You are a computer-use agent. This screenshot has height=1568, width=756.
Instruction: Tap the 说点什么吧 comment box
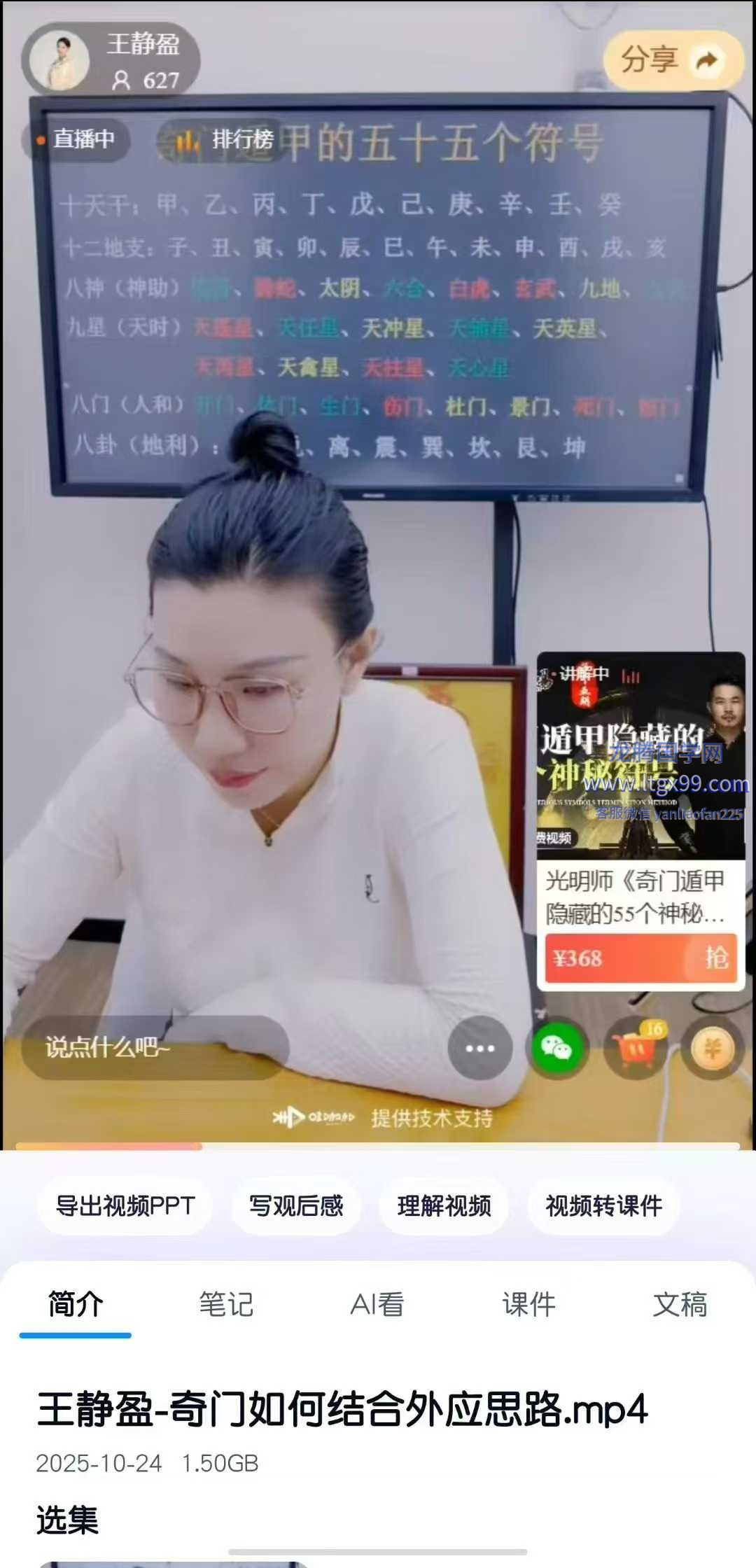(x=154, y=1047)
